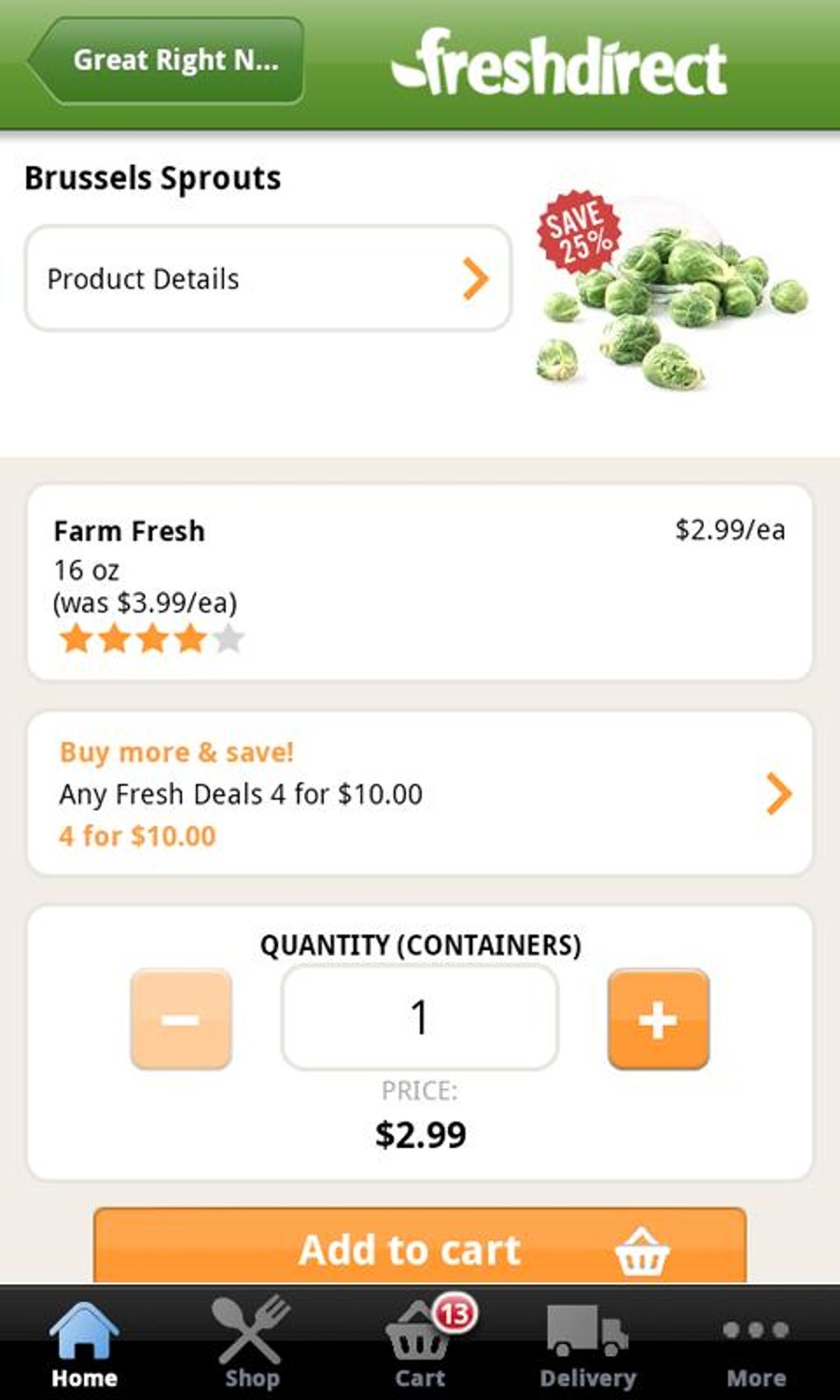Image resolution: width=840 pixels, height=1400 pixels.
Task: Open Product Details
Action: (x=268, y=278)
